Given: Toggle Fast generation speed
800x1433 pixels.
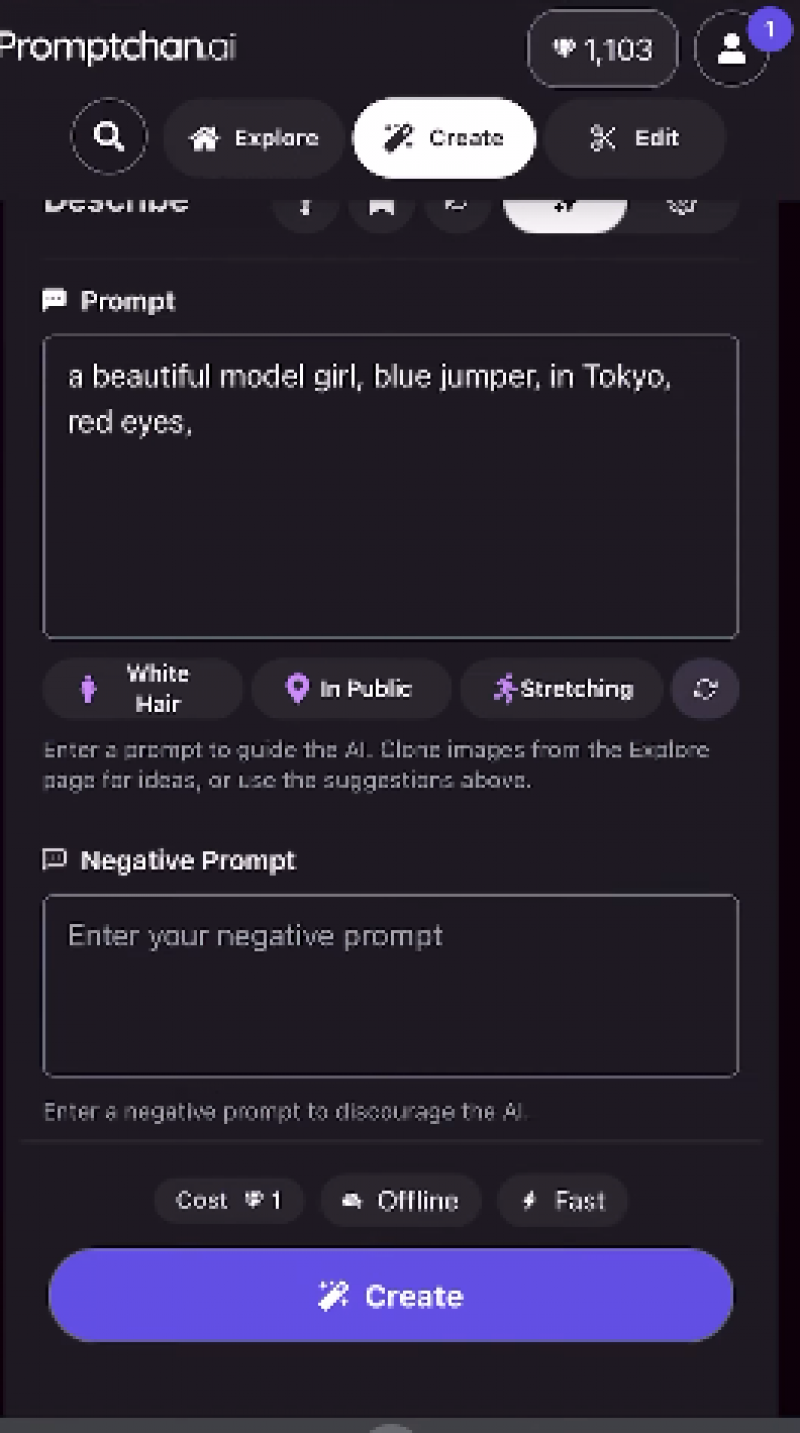Looking at the screenshot, I should (x=562, y=1200).
